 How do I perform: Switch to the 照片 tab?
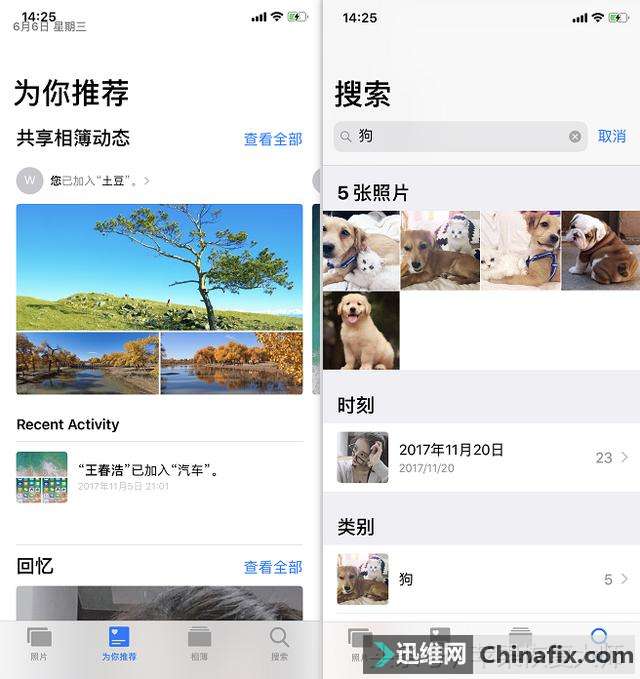[39, 643]
